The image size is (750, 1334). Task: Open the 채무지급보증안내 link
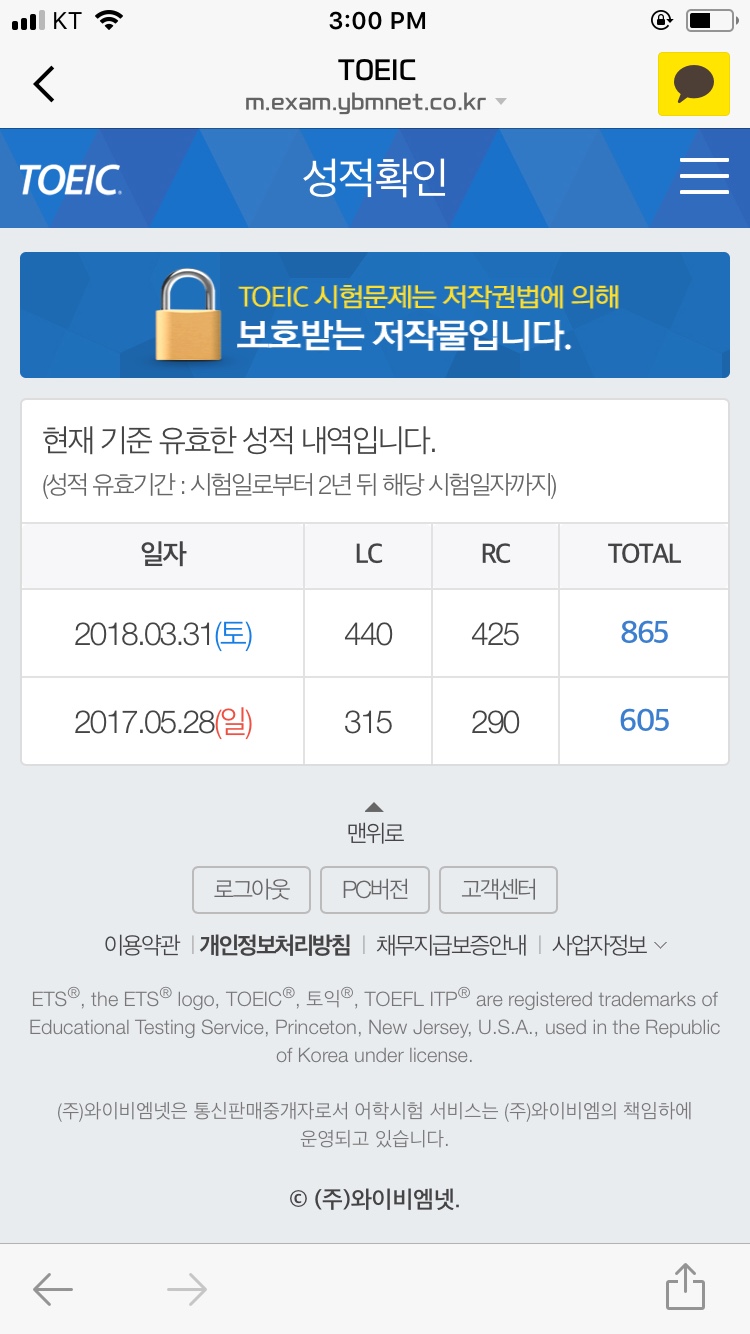pos(451,945)
